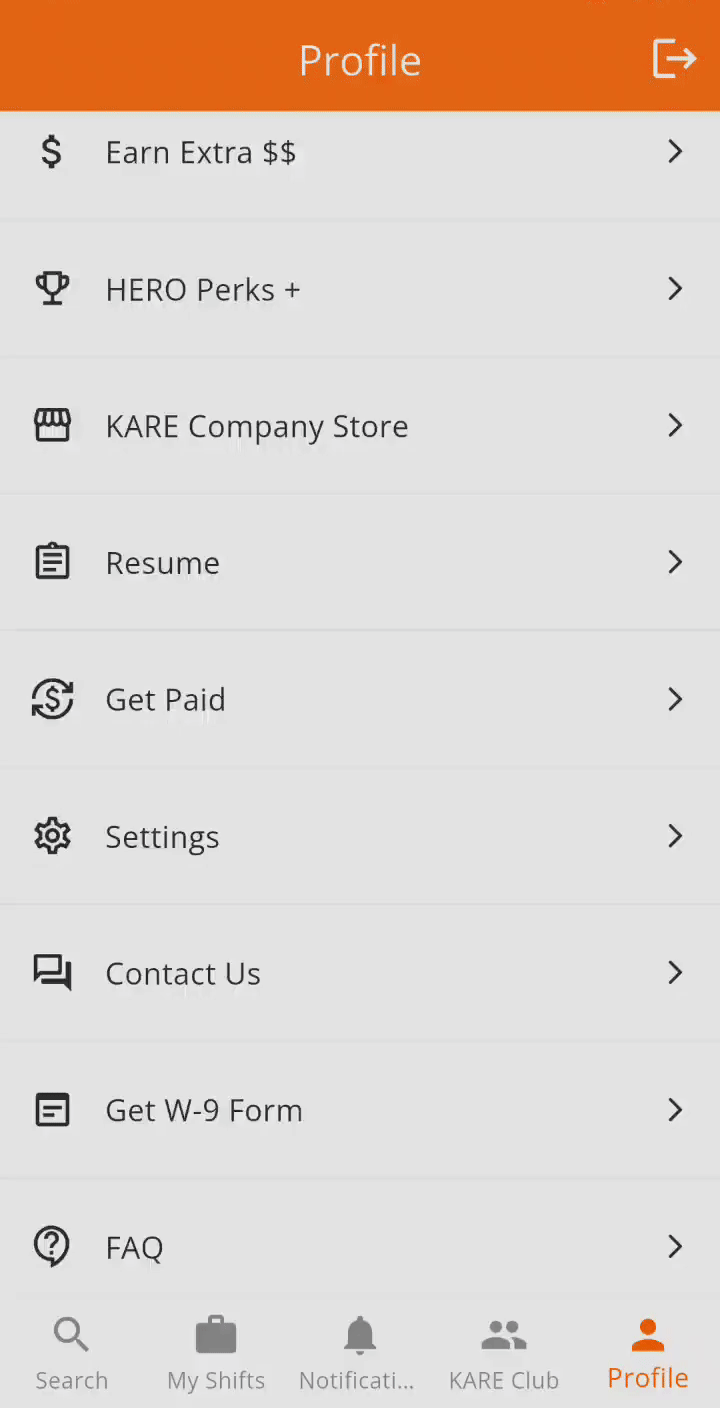
Task: Tap the logout icon in the header
Action: [674, 58]
